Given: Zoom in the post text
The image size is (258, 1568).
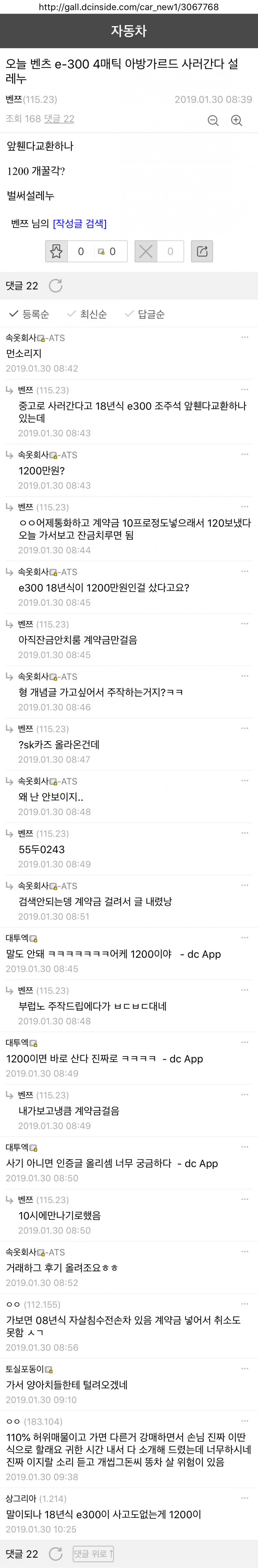Looking at the screenshot, I should (x=237, y=121).
